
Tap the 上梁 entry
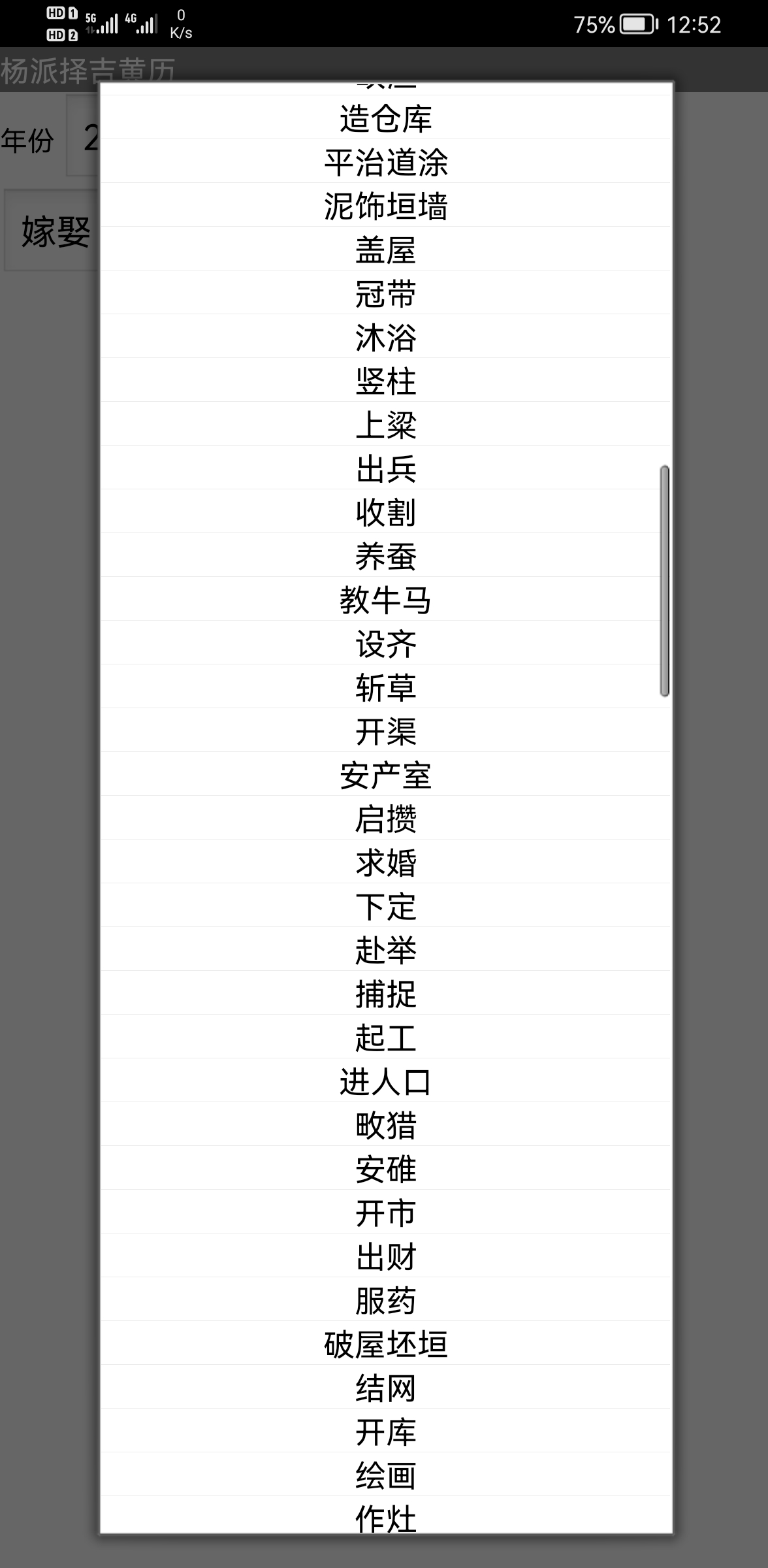tap(385, 425)
